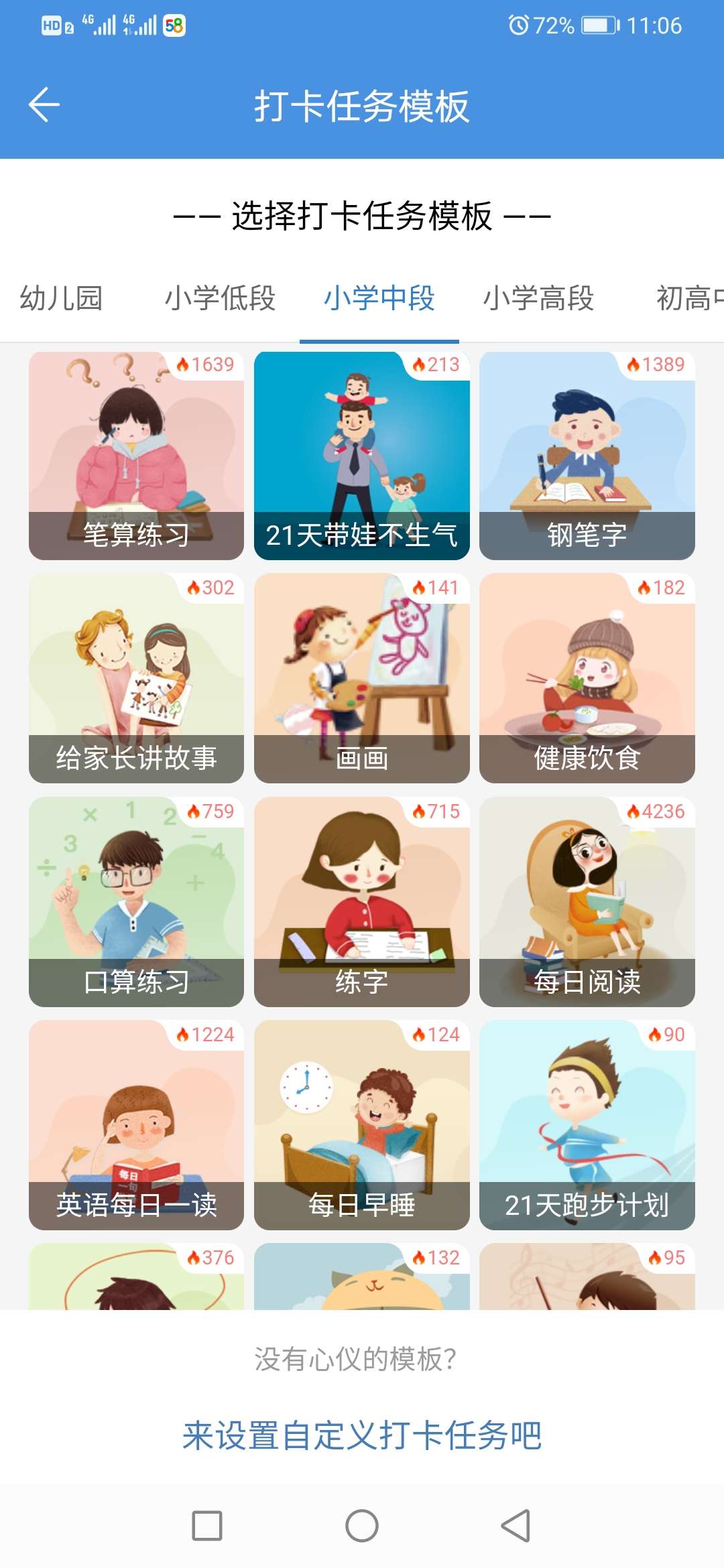Show recent apps
724x1568 pixels.
click(x=207, y=1526)
